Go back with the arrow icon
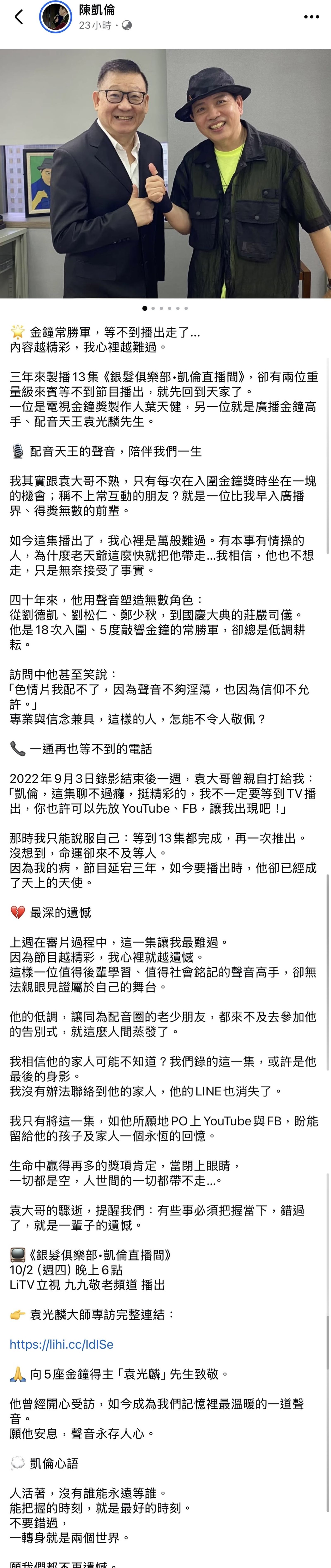The width and height of the screenshot is (331, 1568). click(19, 17)
